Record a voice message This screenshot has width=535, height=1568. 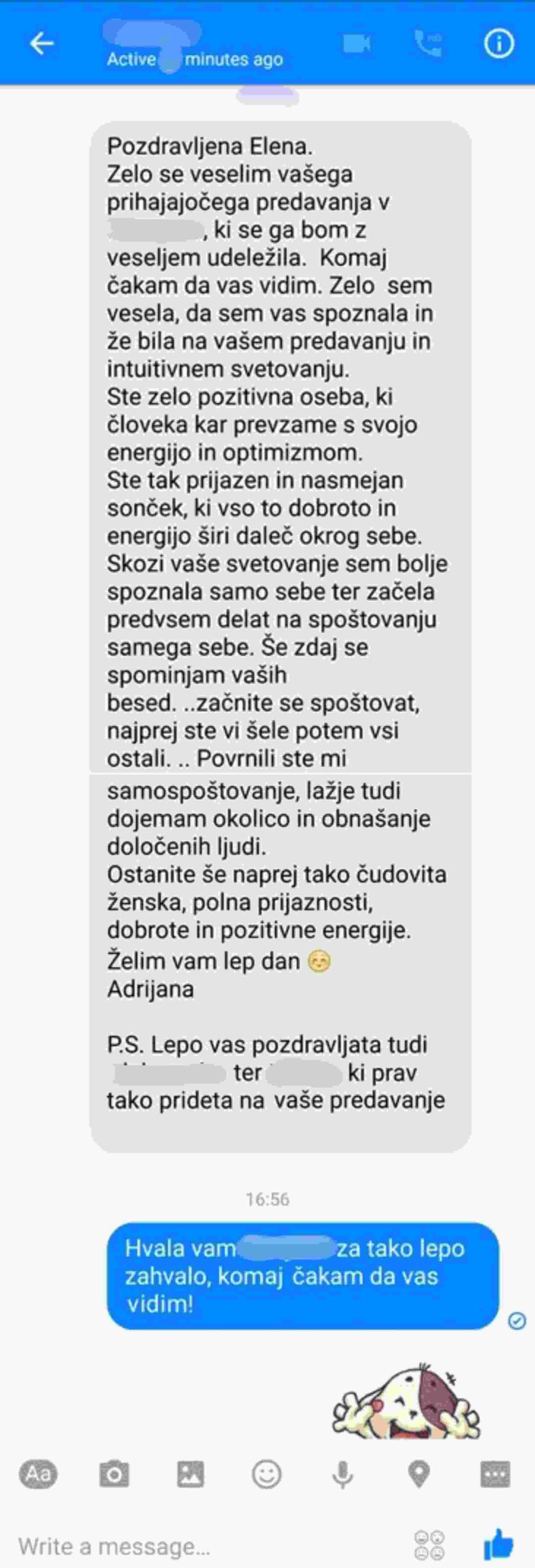click(x=343, y=1474)
